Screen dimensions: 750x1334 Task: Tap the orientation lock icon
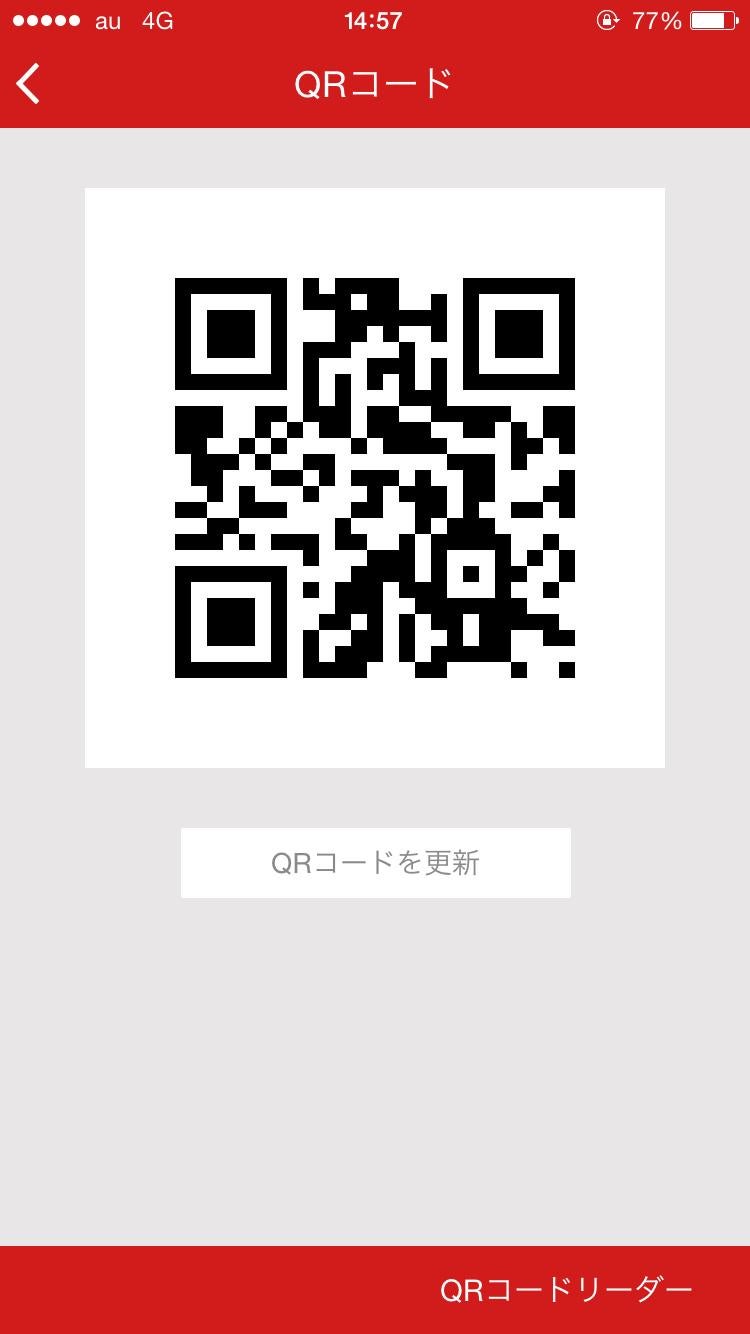(607, 19)
